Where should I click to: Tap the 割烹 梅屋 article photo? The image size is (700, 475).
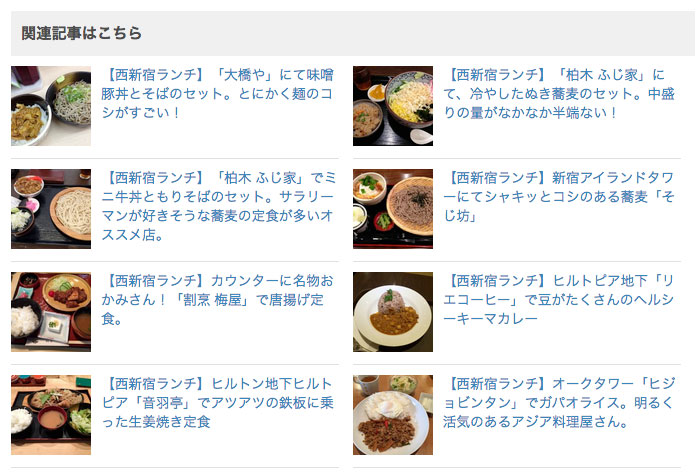pyautogui.click(x=51, y=312)
